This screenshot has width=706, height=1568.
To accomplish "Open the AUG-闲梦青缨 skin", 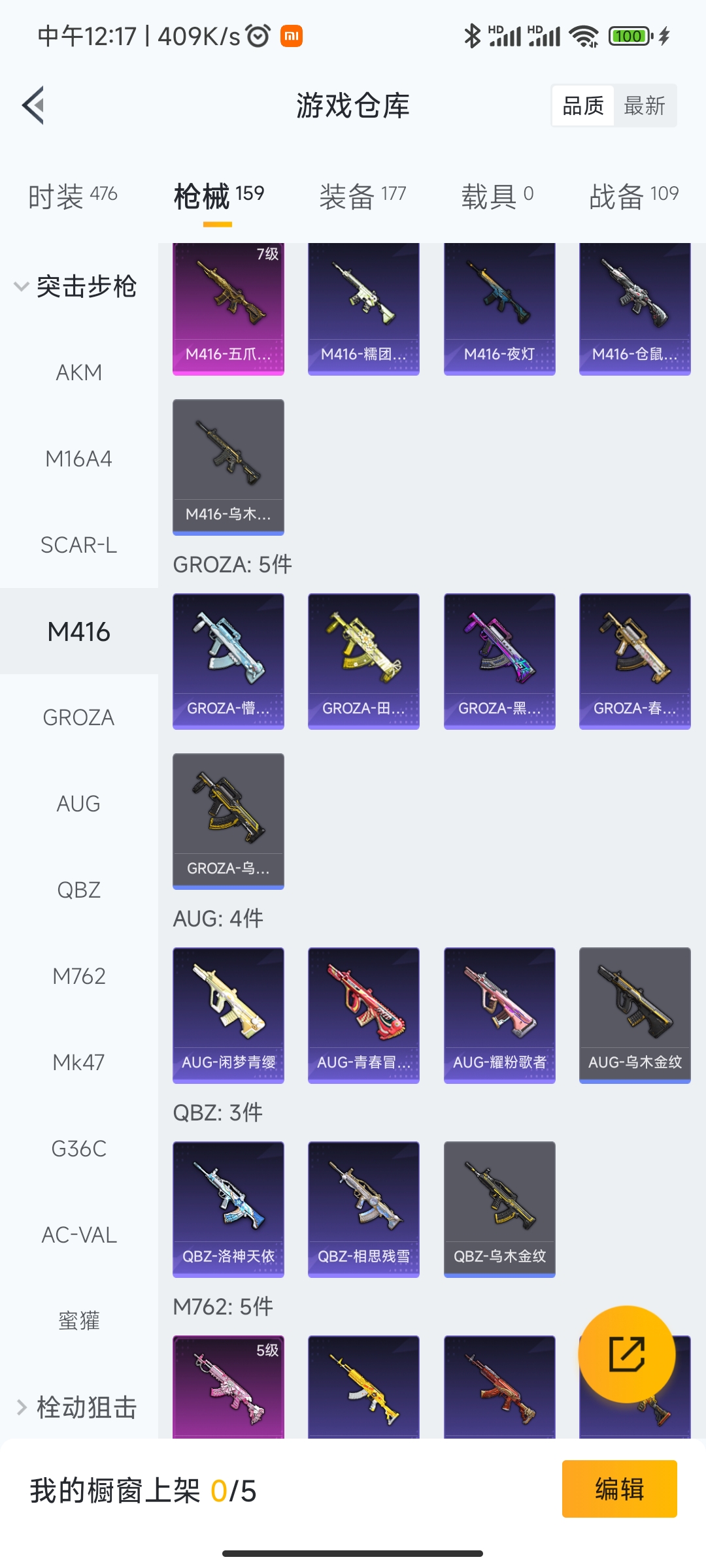I will [228, 1015].
